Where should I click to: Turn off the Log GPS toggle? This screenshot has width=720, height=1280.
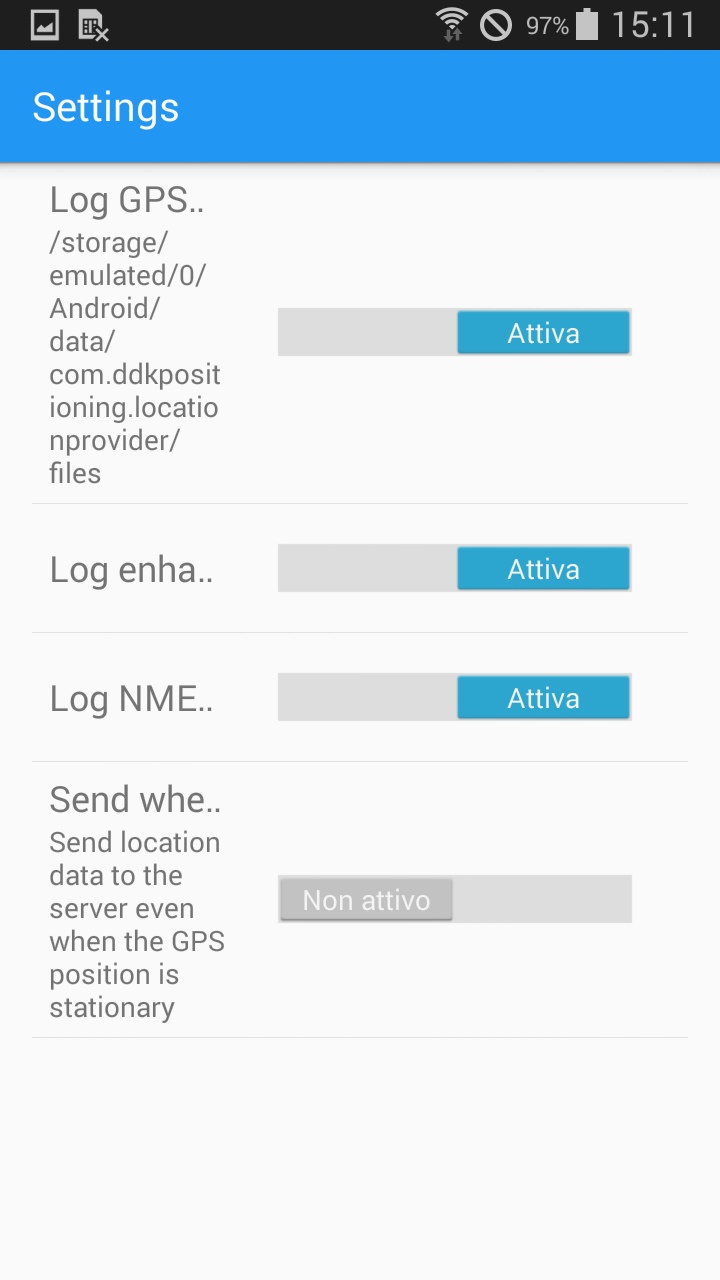455,332
